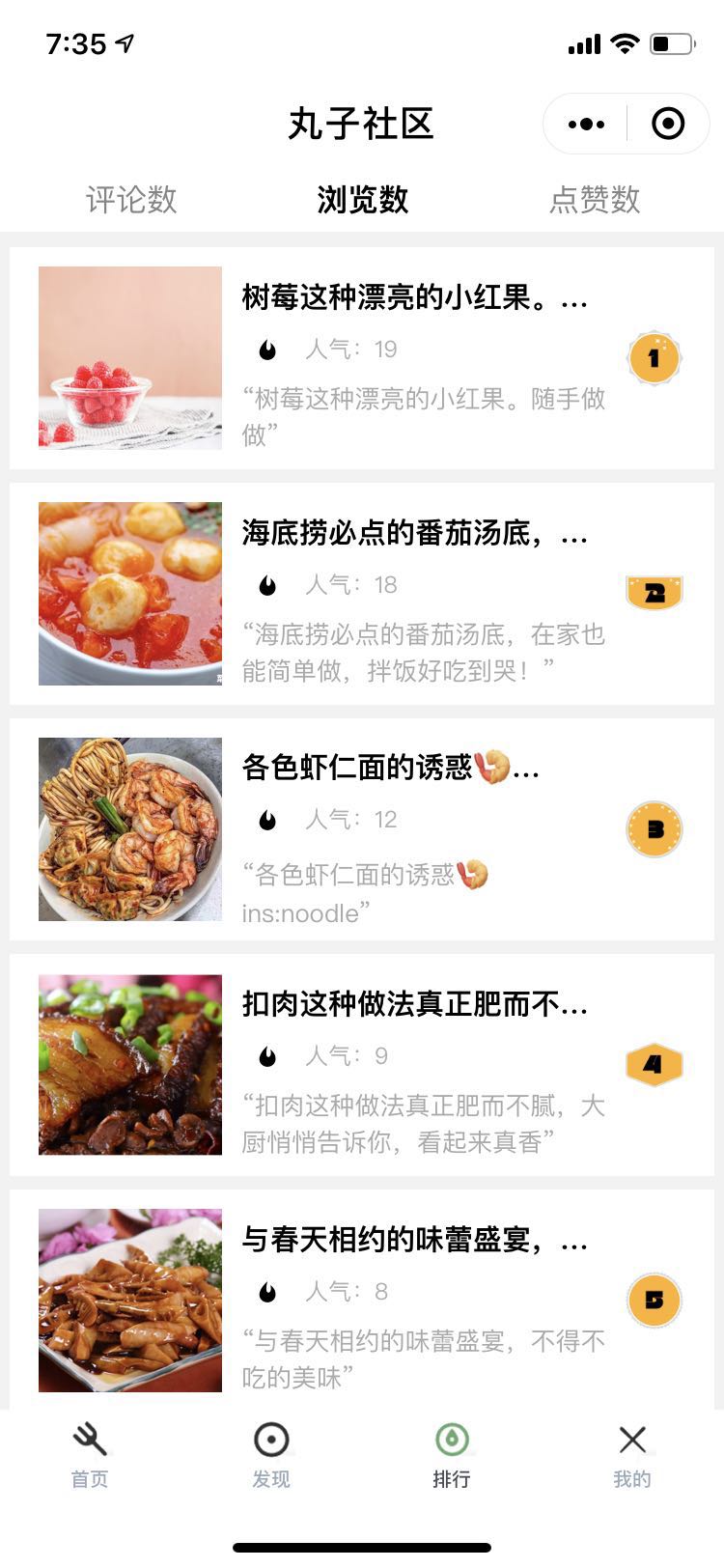Open the 树莓这种漂亮的小红果 post
The width and height of the screenshot is (724, 1568).
tap(362, 358)
